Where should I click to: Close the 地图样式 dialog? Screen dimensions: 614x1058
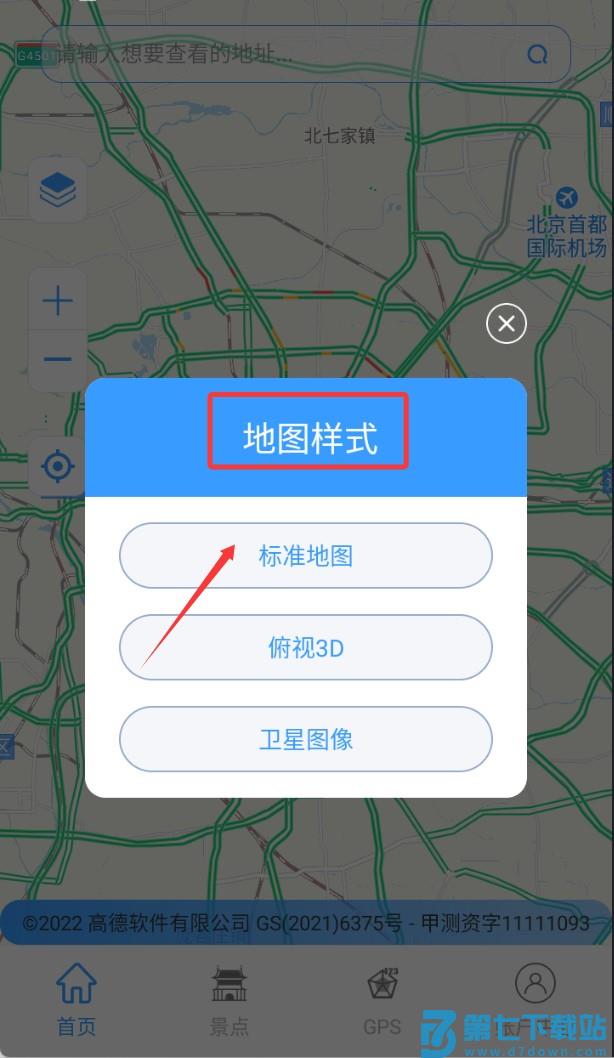point(506,323)
